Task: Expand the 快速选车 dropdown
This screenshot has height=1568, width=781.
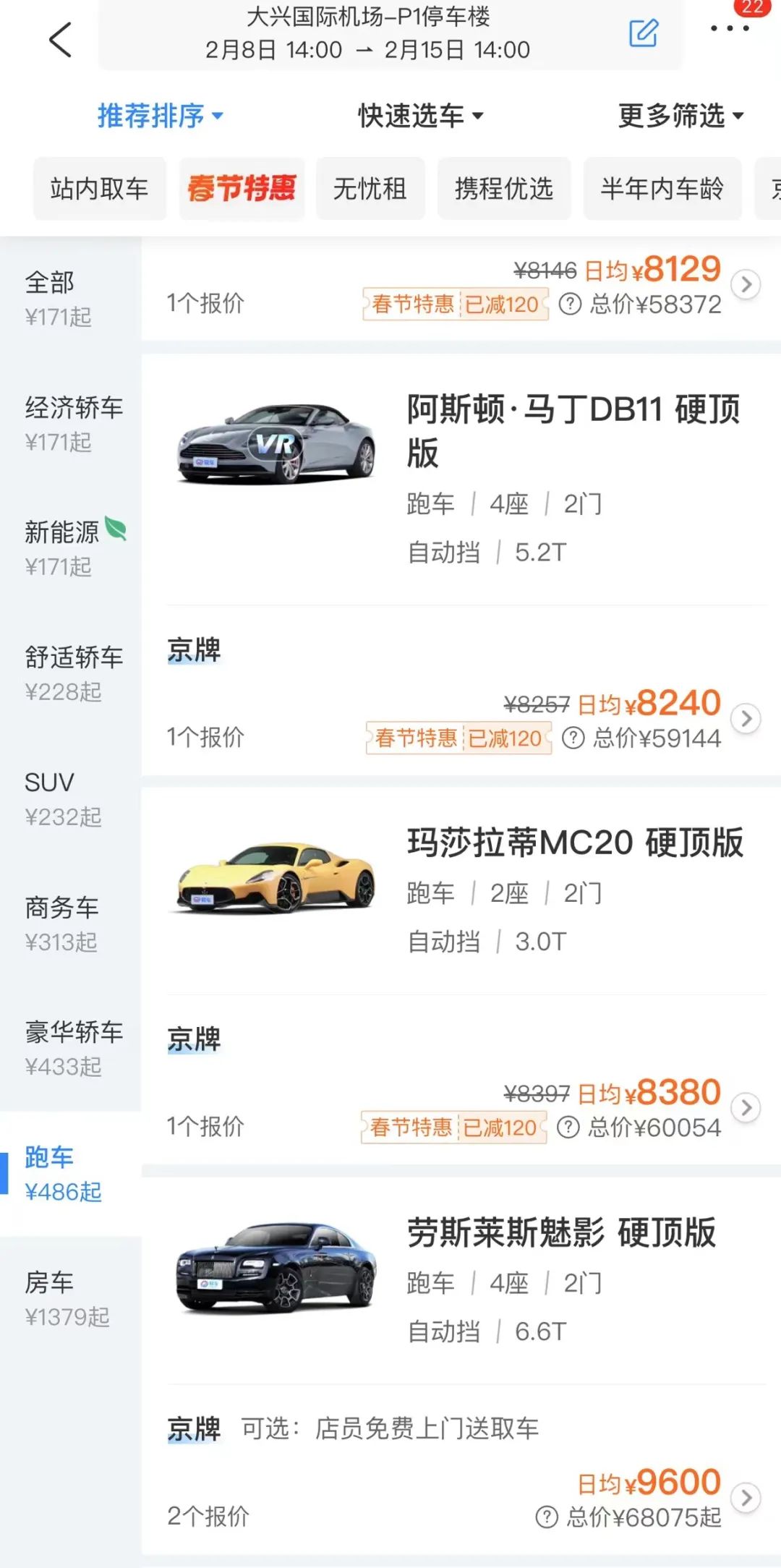Action: [420, 116]
